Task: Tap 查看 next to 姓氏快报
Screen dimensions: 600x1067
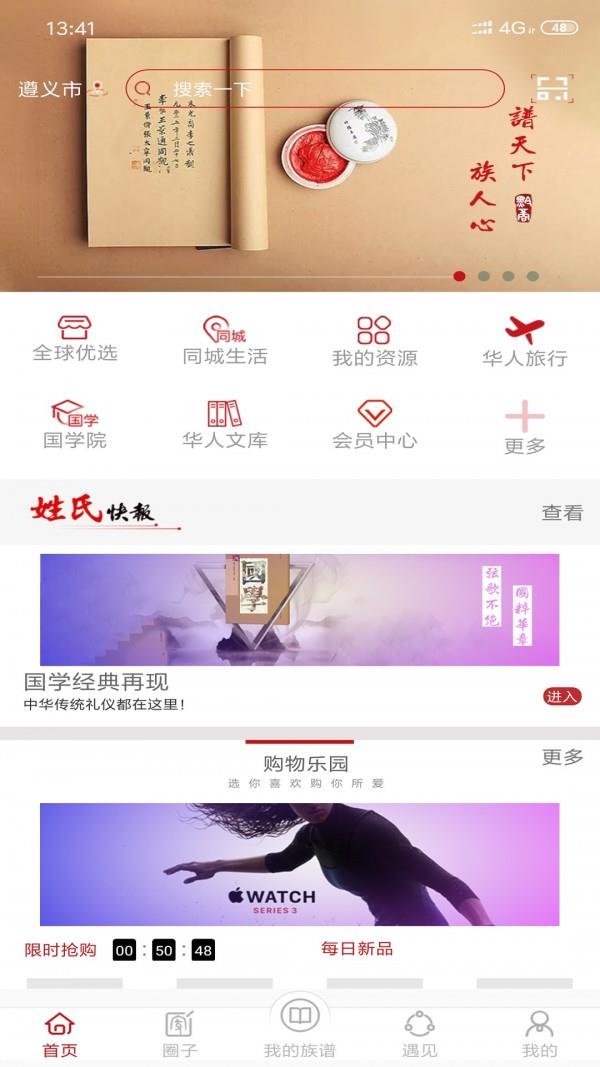Action: tap(562, 513)
